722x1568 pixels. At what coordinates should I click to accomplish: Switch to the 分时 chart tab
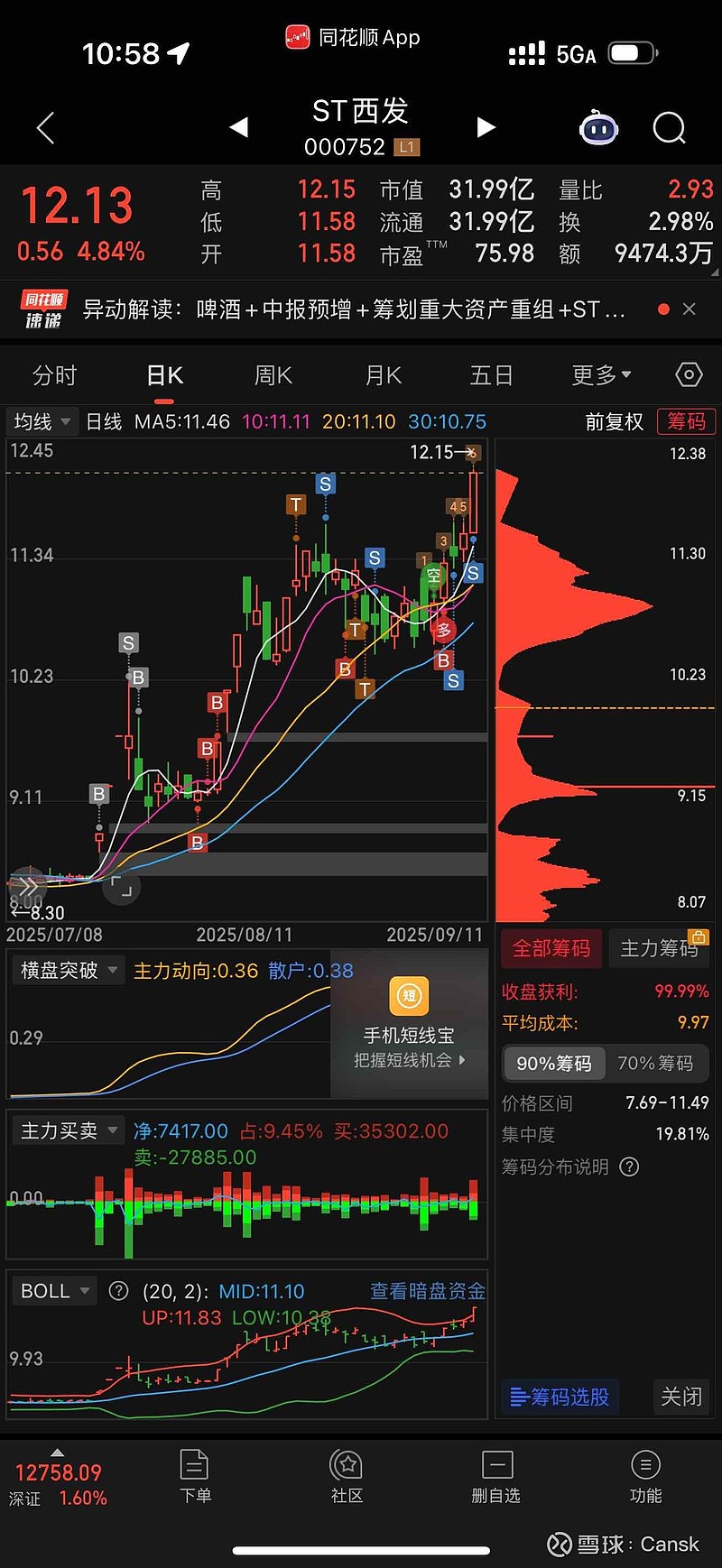[x=54, y=375]
